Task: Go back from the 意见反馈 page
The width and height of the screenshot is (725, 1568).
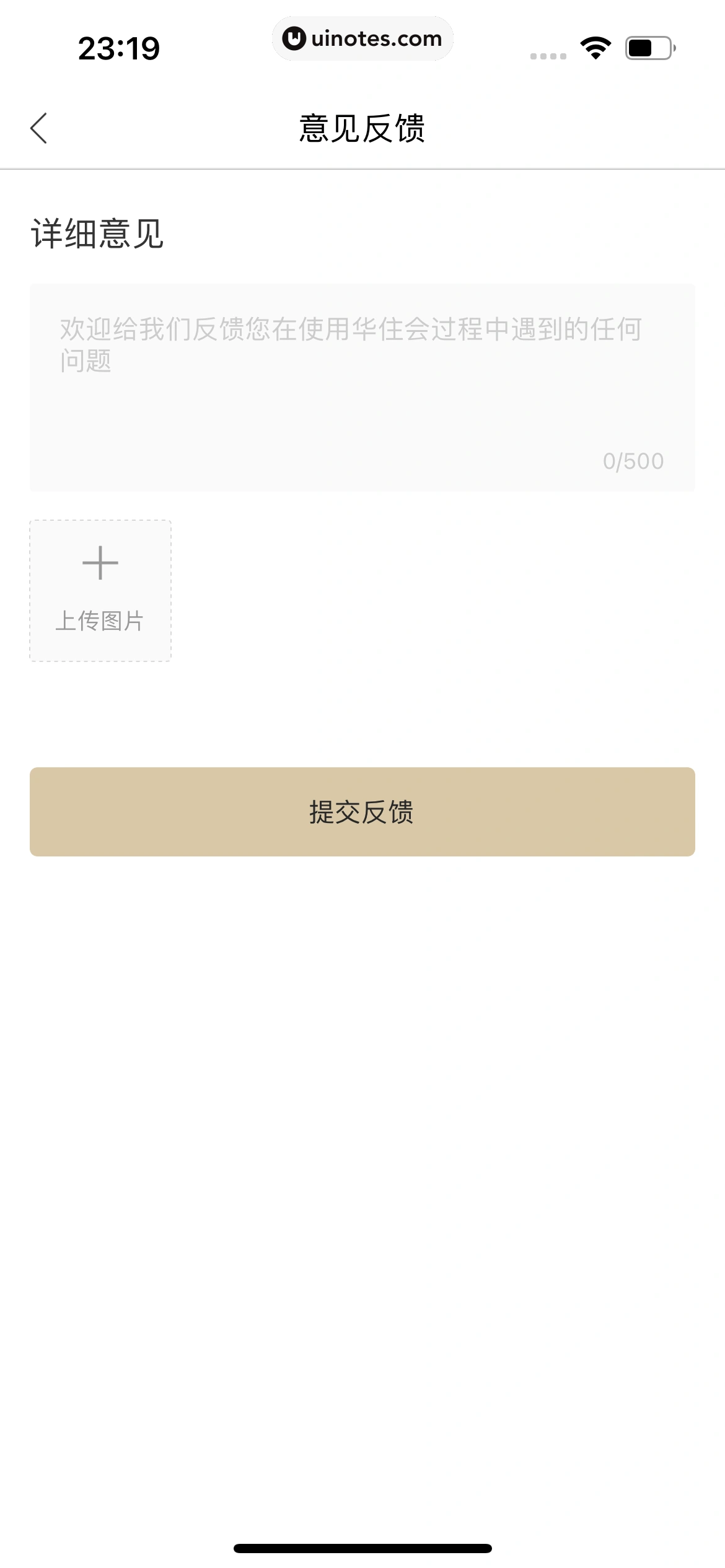Action: [38, 128]
